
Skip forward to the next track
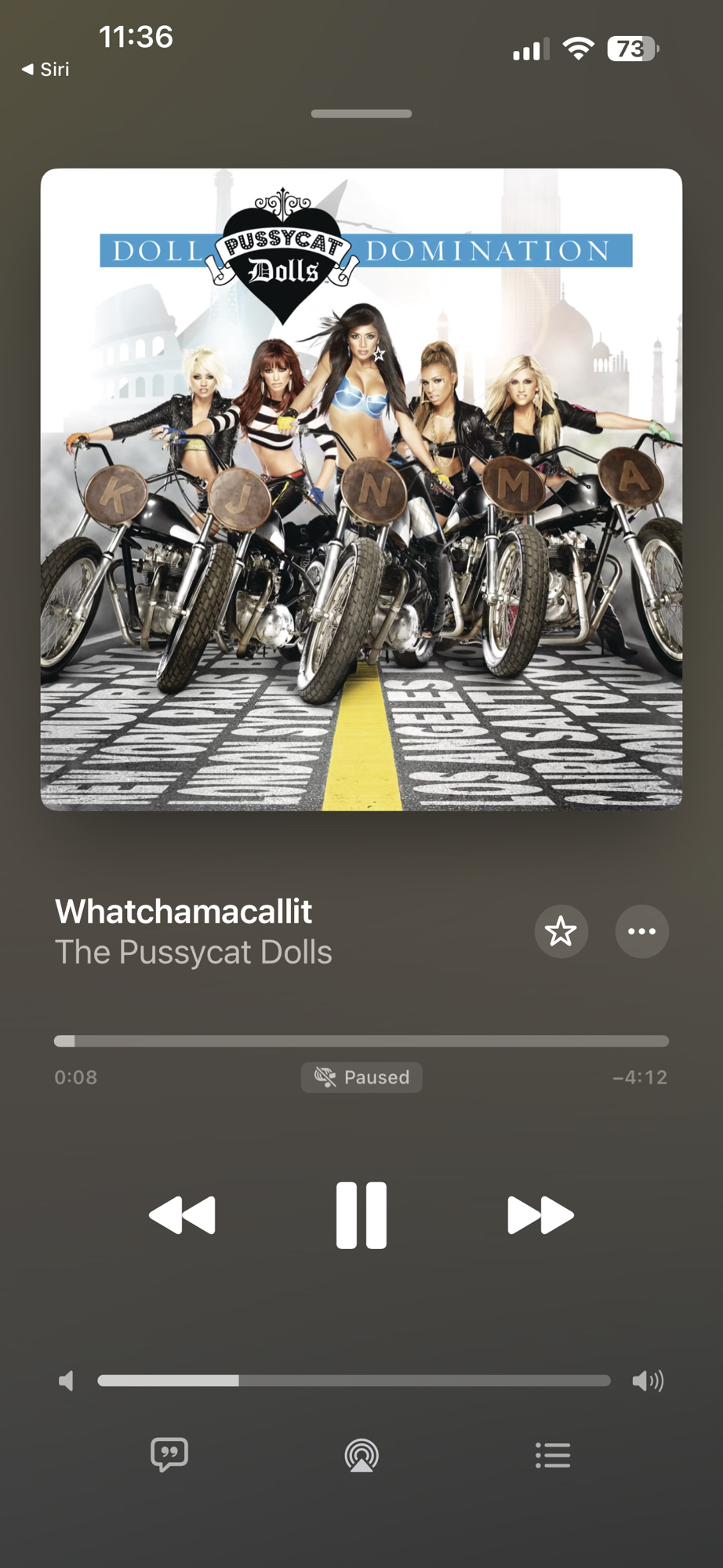tap(540, 1215)
